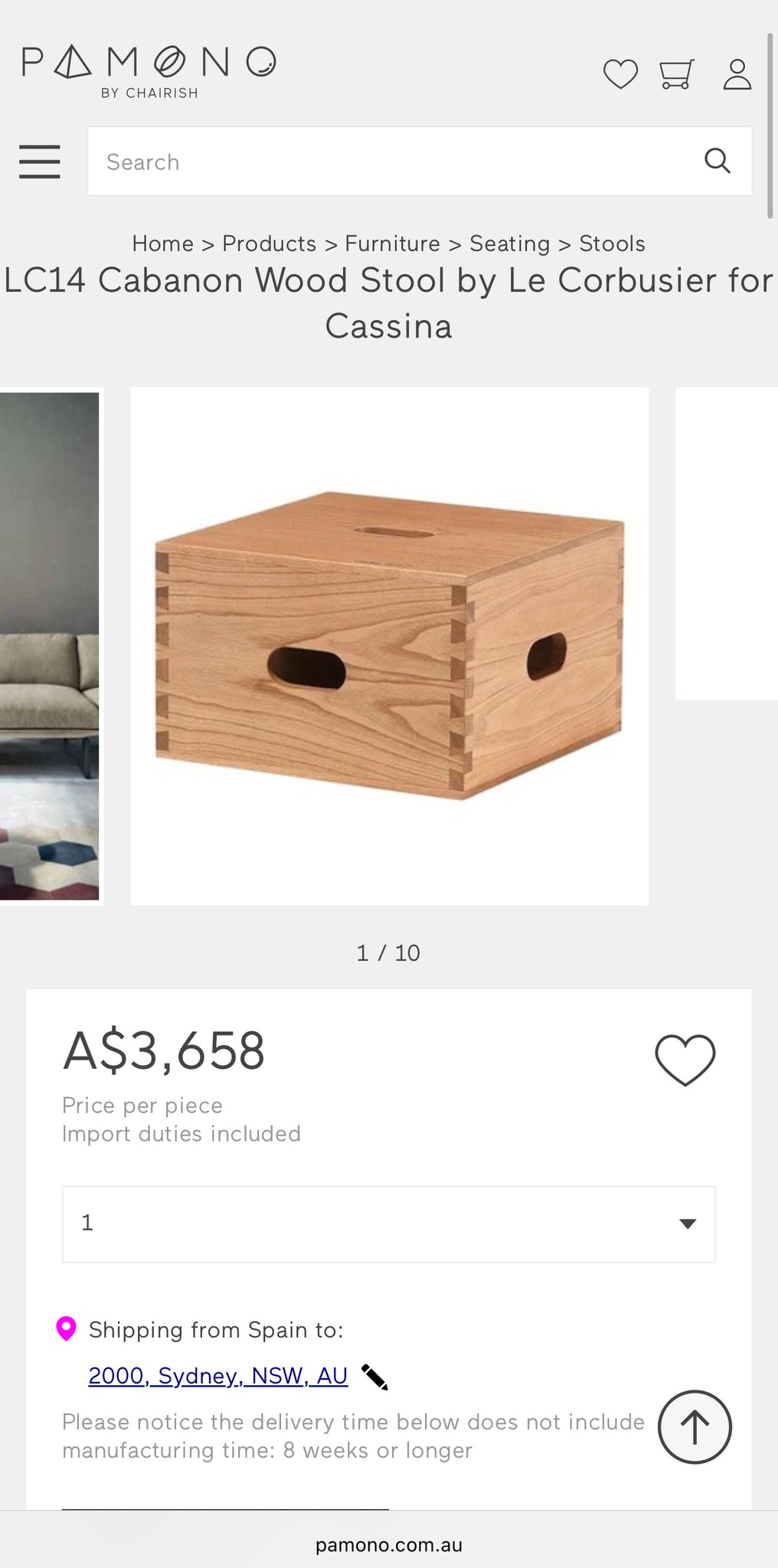Go to Home breadcrumb

tap(162, 243)
